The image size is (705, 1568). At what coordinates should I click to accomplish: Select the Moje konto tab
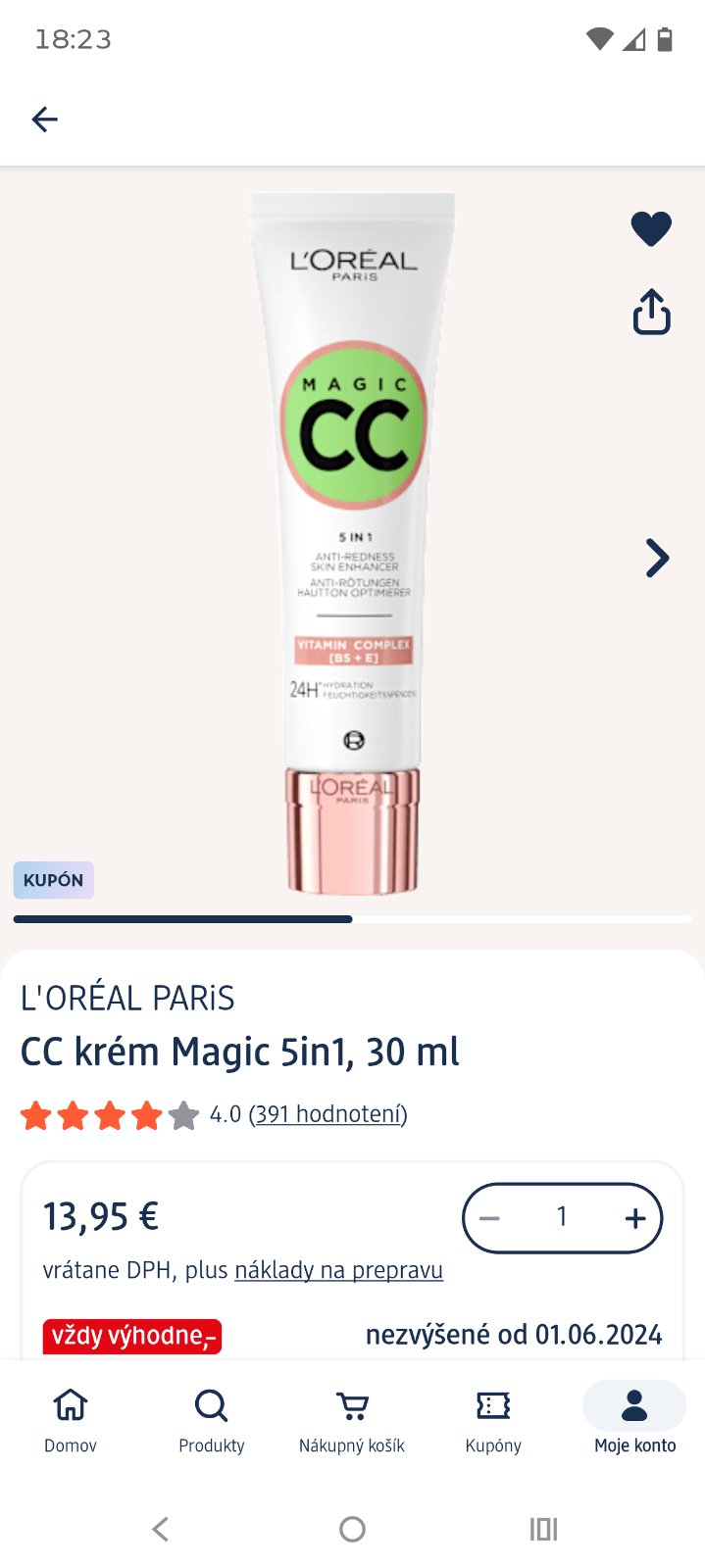[634, 1419]
